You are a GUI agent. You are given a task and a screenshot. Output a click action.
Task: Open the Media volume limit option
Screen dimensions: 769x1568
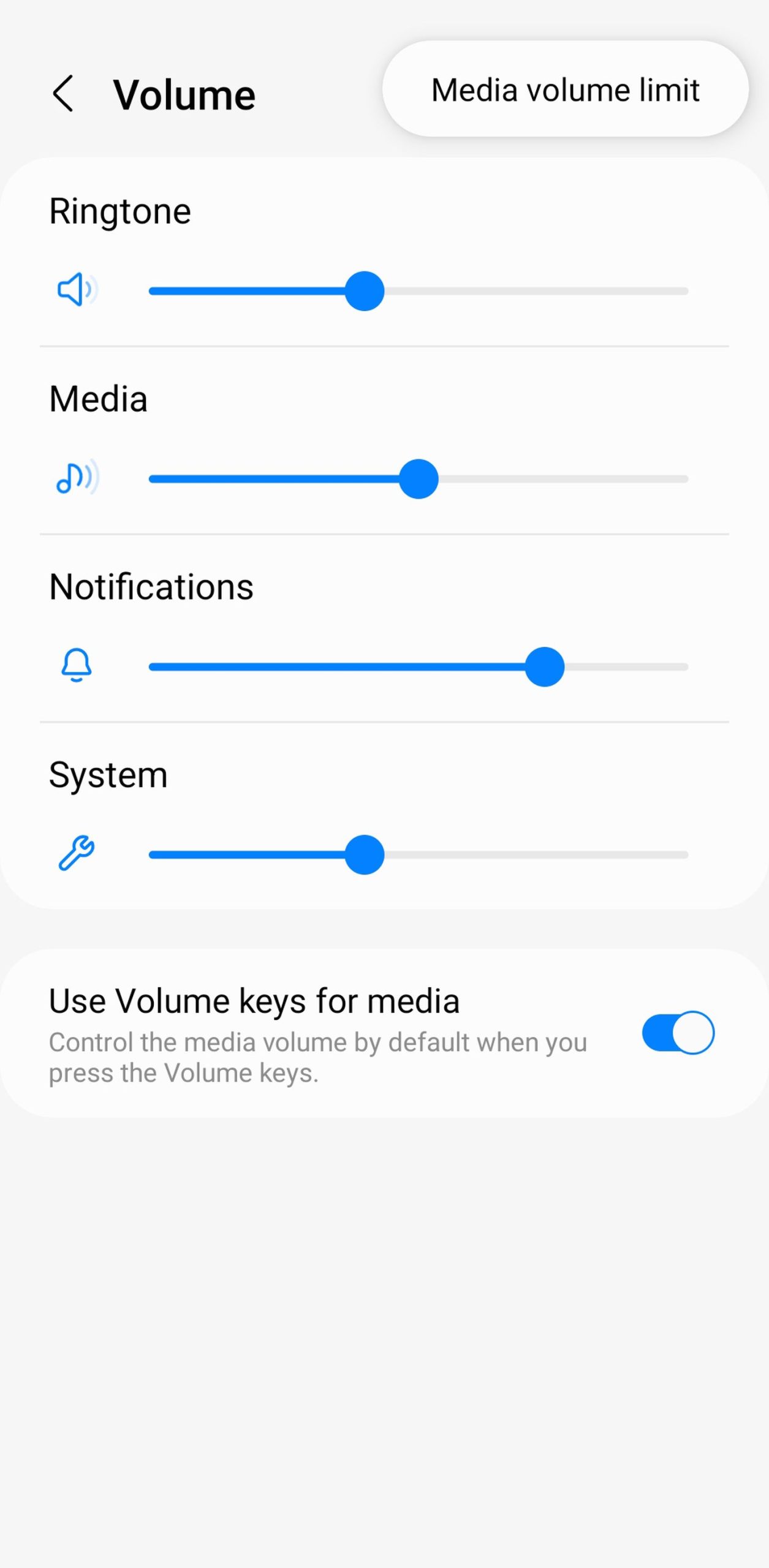coord(565,89)
